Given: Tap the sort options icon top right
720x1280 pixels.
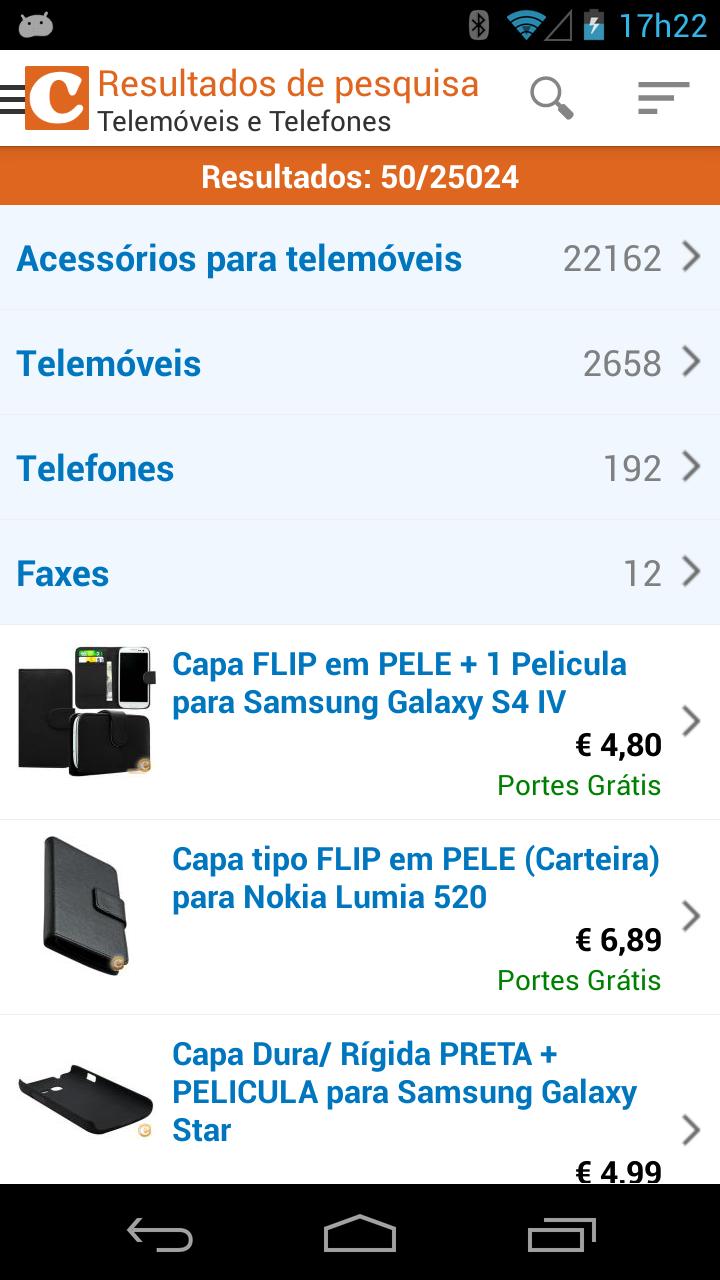Looking at the screenshot, I should pos(661,97).
